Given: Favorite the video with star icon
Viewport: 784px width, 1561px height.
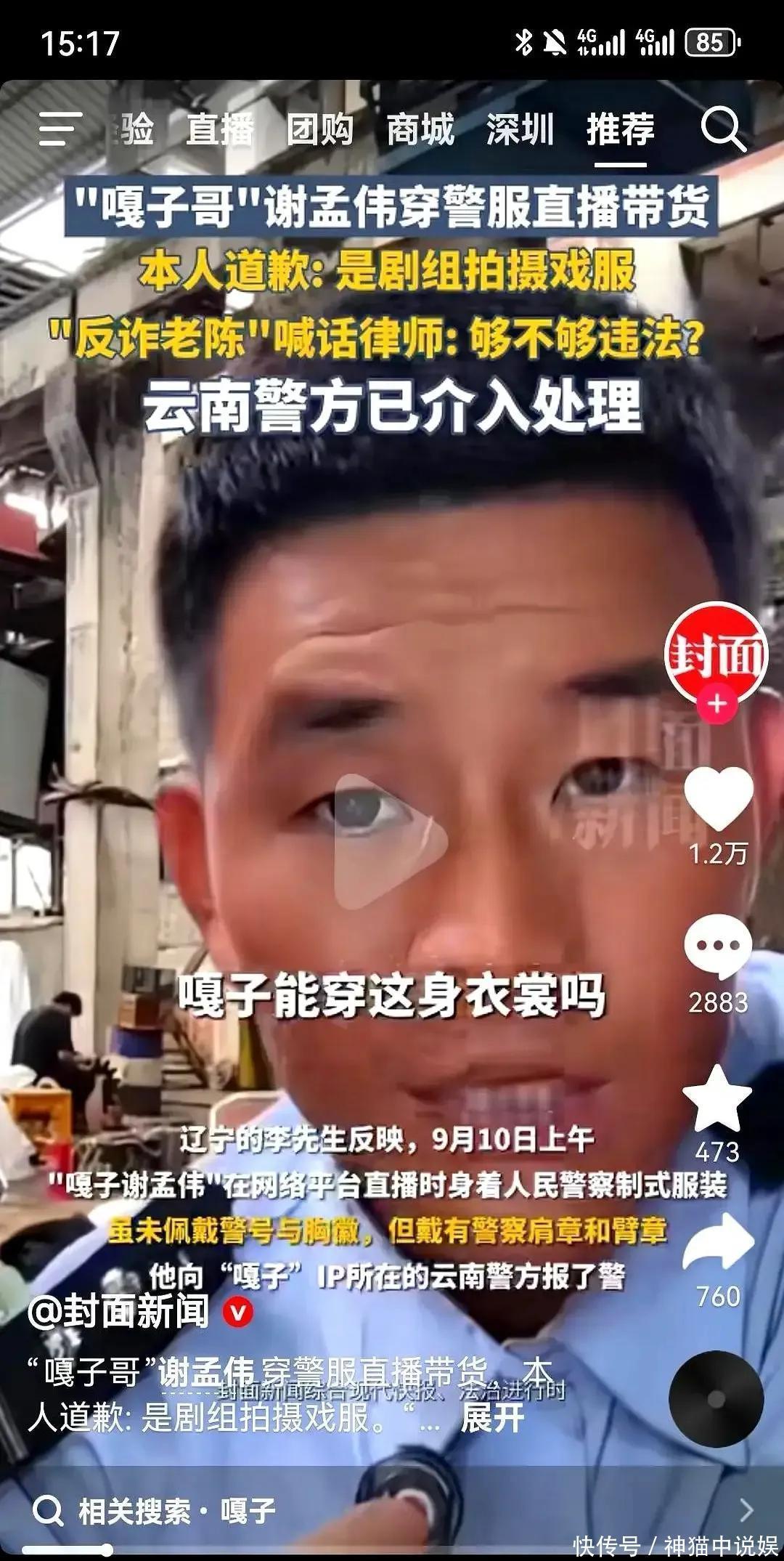Looking at the screenshot, I should click(x=717, y=1100).
